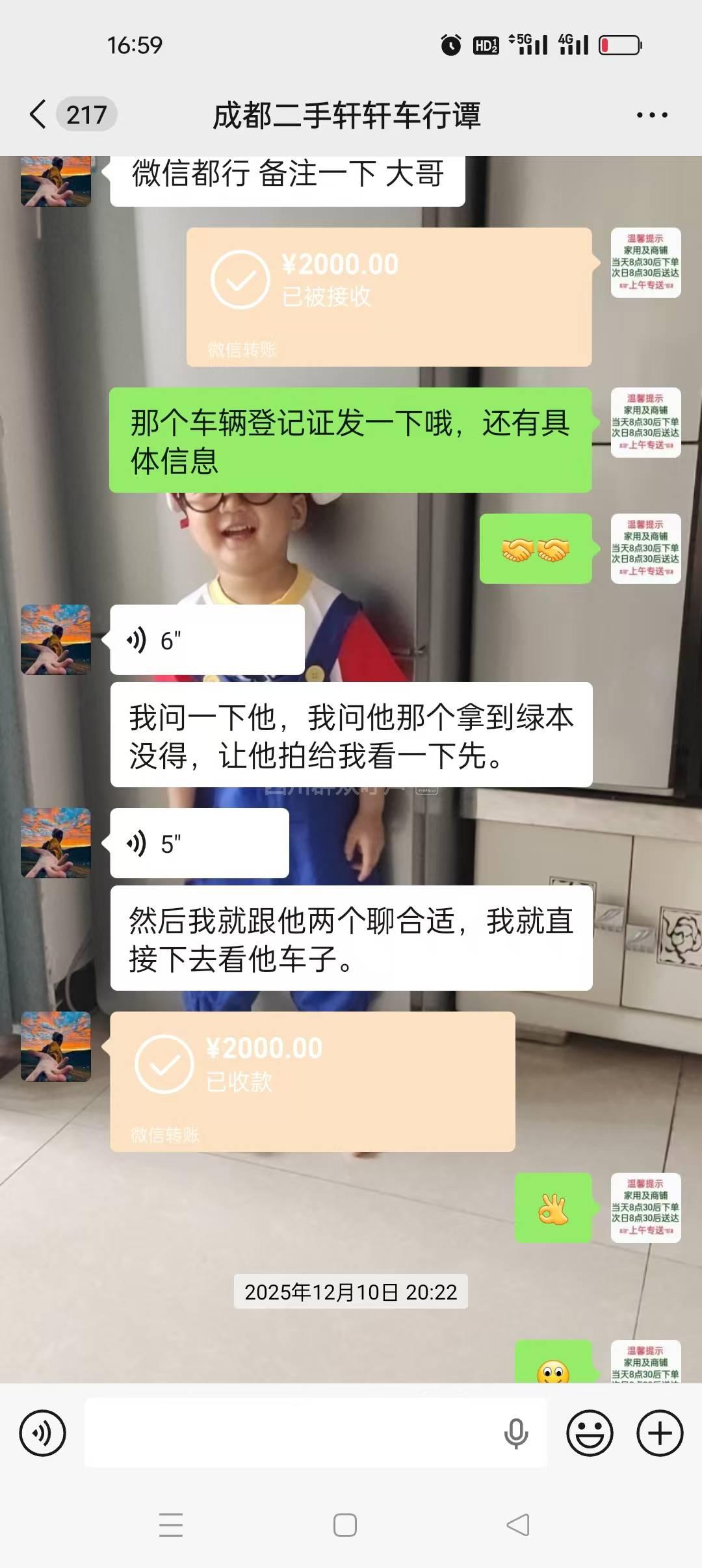
Task: Tap the system home button
Action: click(x=344, y=1525)
